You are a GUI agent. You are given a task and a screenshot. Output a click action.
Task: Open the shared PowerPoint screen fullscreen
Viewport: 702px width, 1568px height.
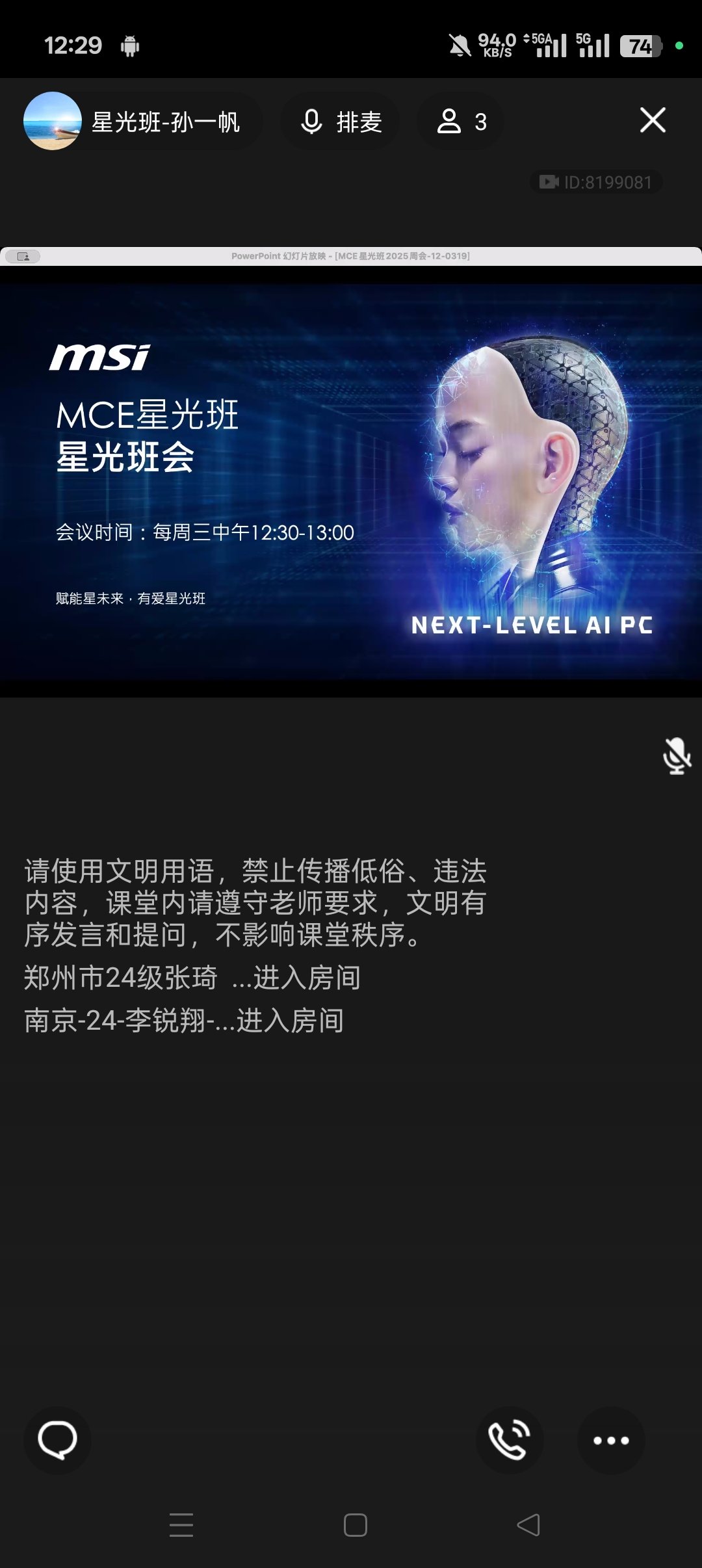click(351, 481)
